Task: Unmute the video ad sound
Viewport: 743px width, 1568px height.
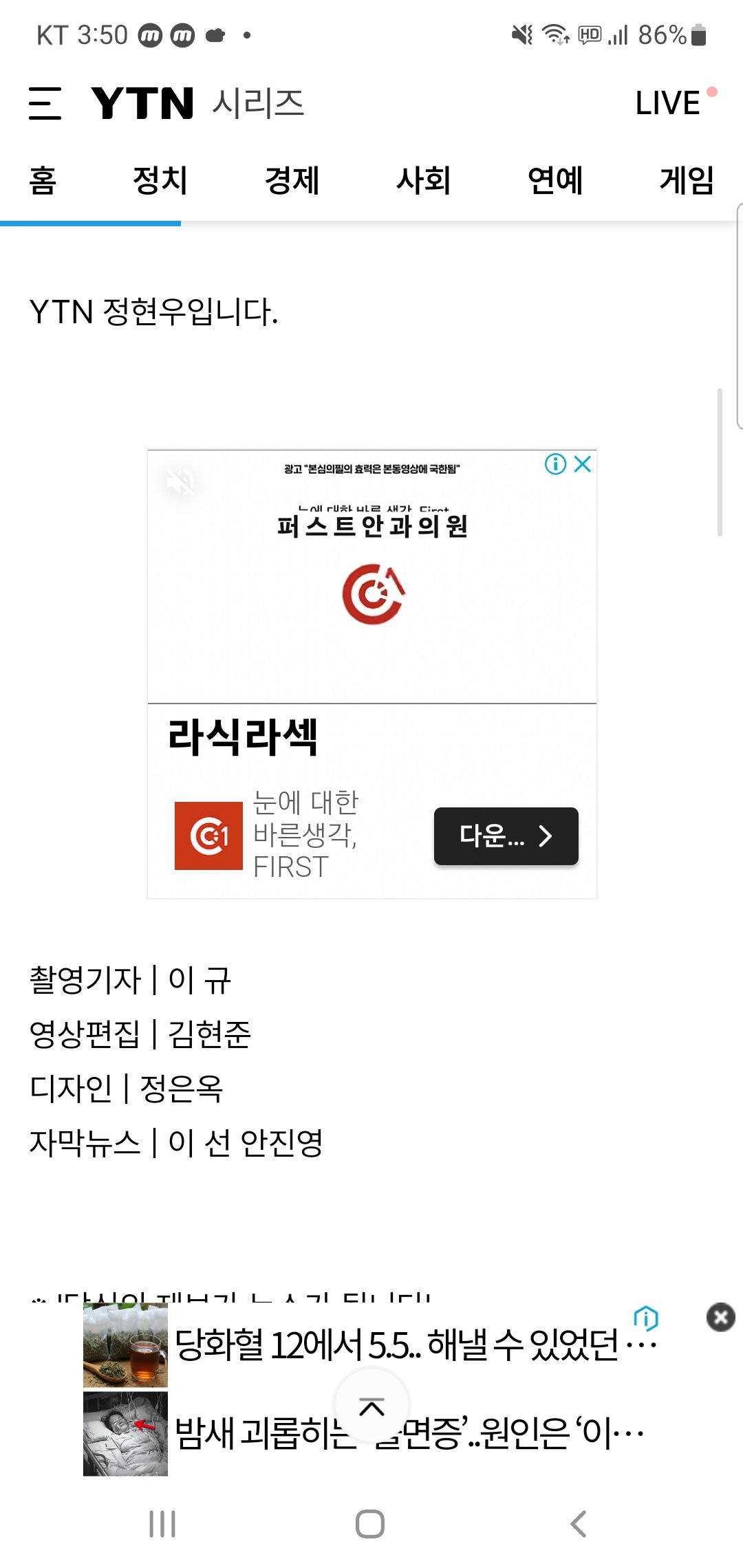Action: click(x=181, y=482)
